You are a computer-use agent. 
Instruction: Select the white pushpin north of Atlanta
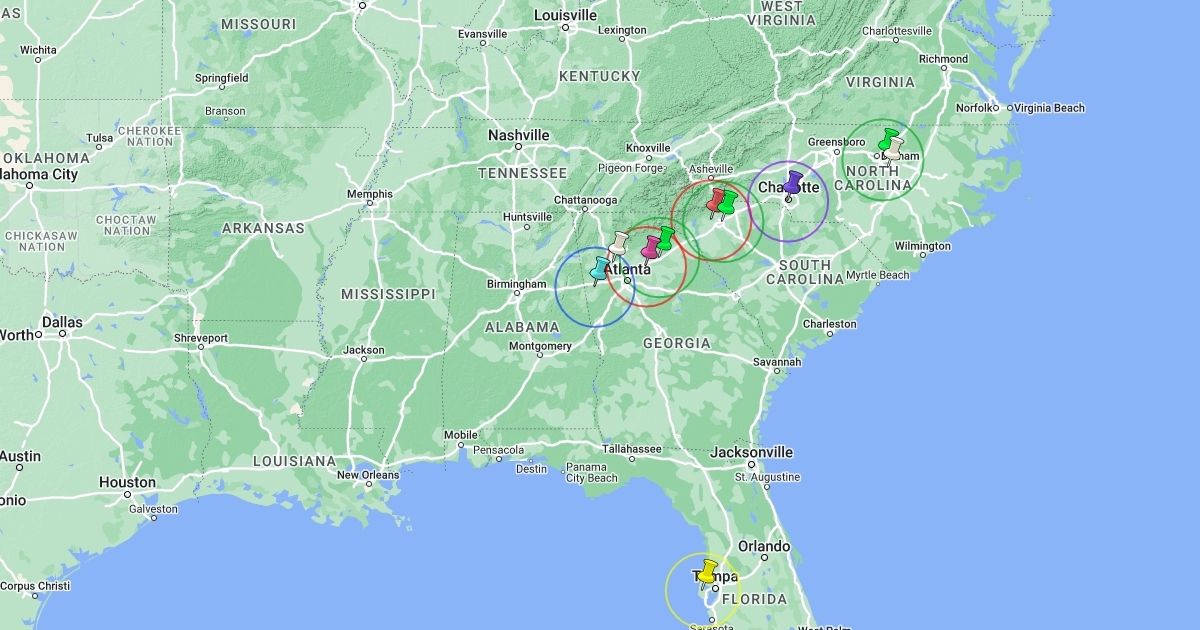point(620,242)
